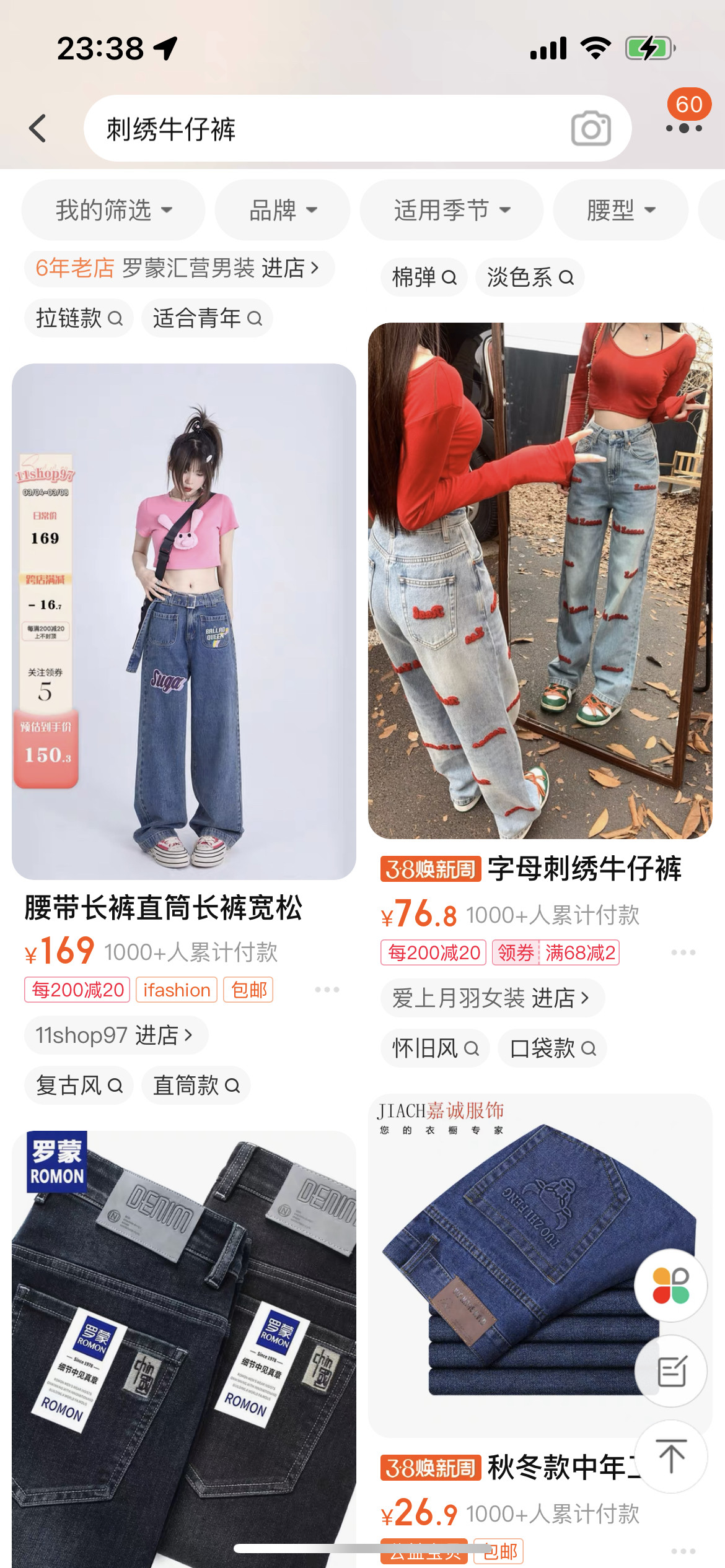
Task: Open the 罗蒙 ROMON jeans product image
Action: (183, 1350)
